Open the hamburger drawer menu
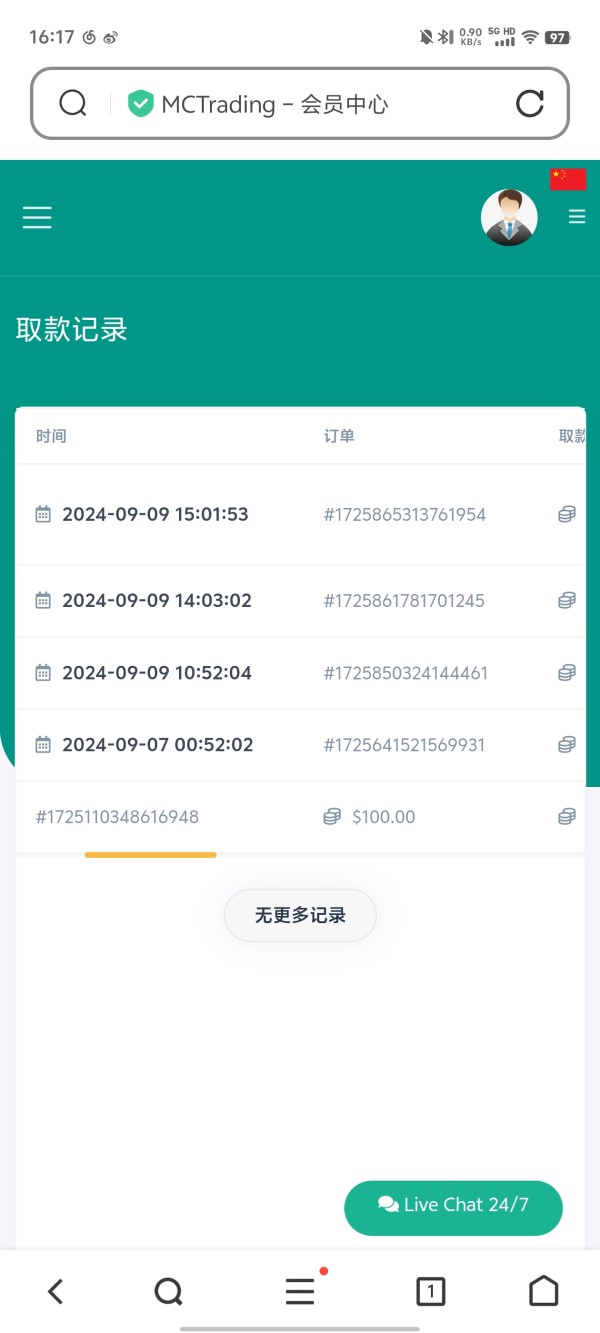The height and width of the screenshot is (1333, 600). click(37, 217)
